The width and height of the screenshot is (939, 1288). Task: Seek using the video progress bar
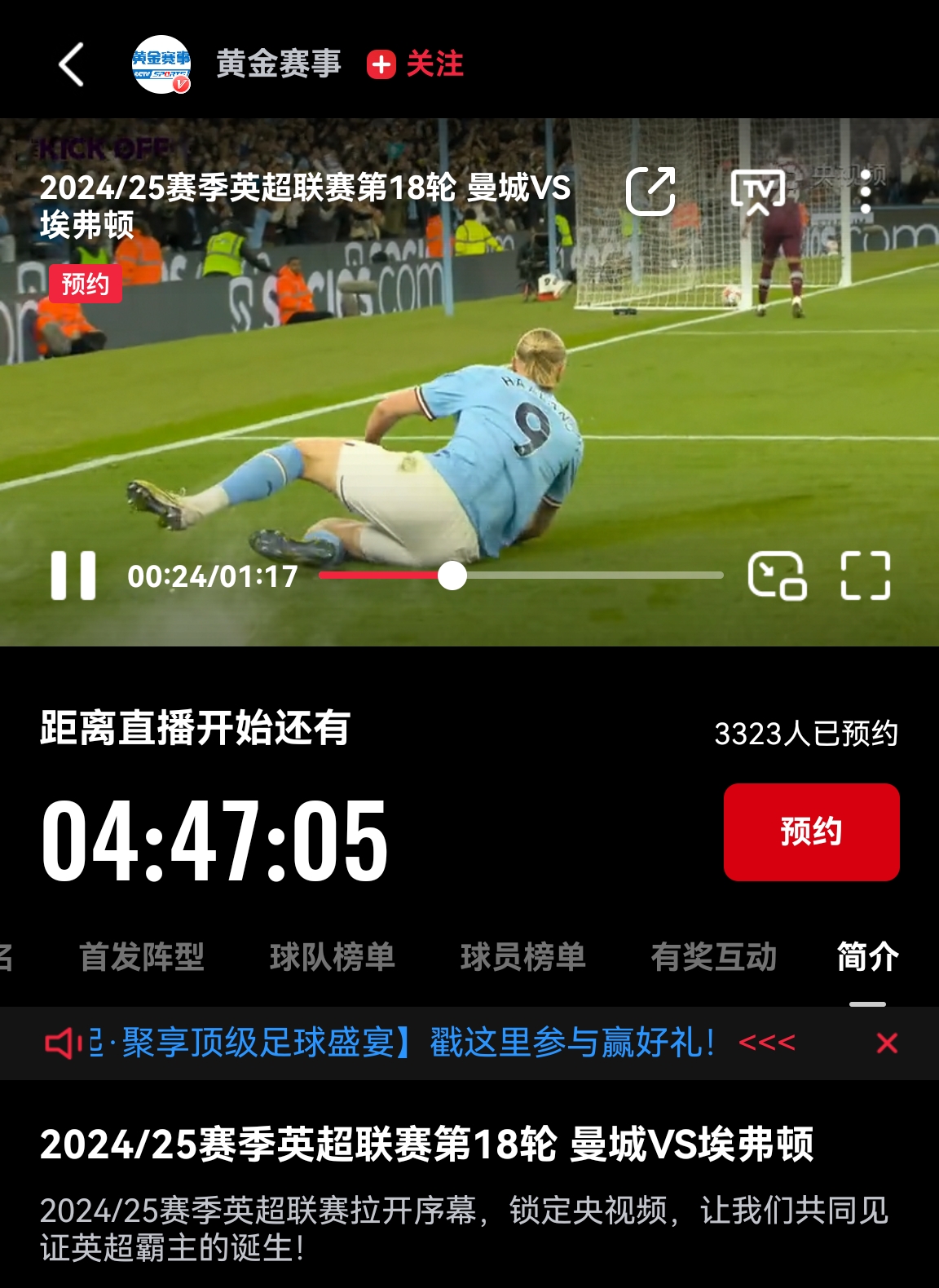tap(522, 576)
